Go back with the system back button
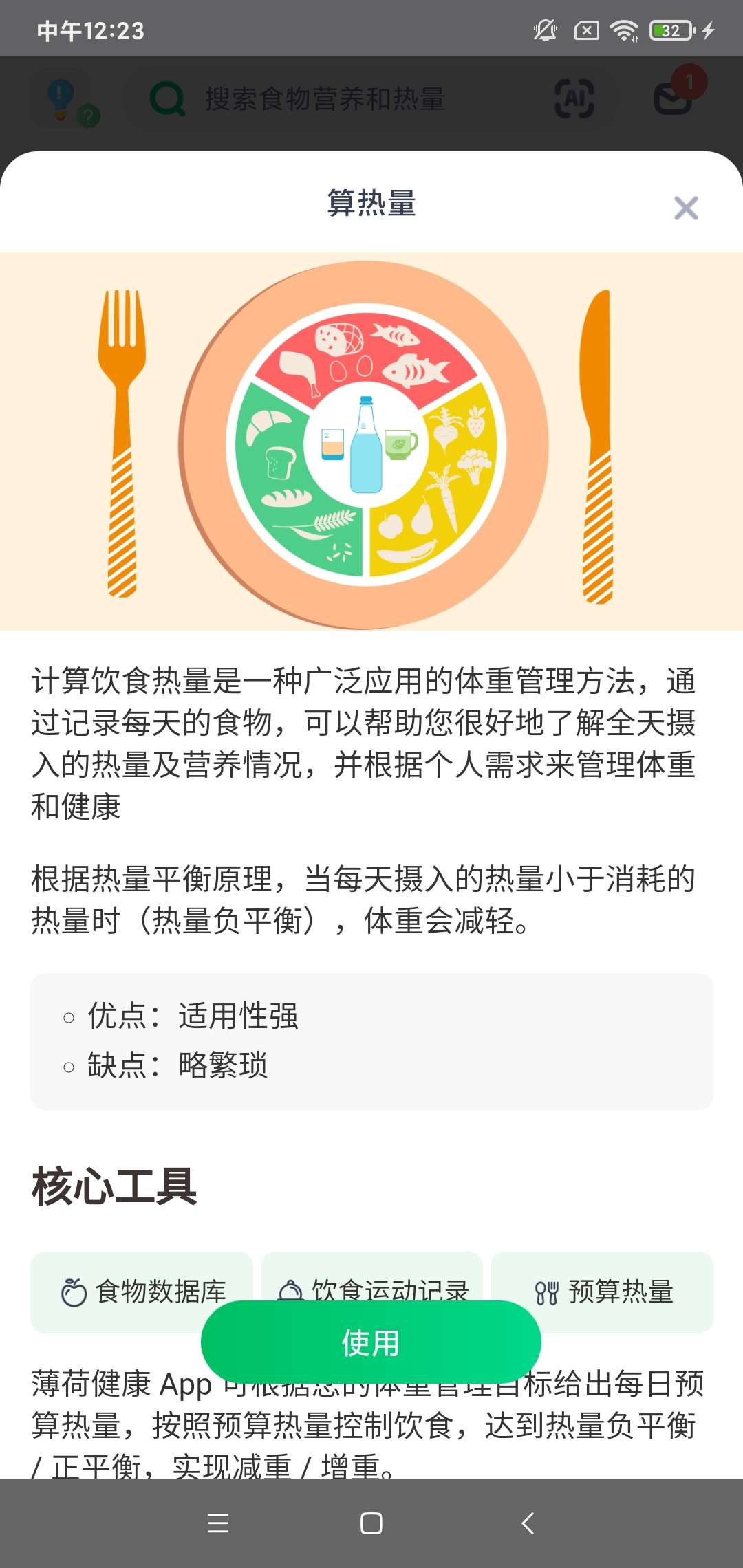The height and width of the screenshot is (1568, 743). [x=528, y=1523]
